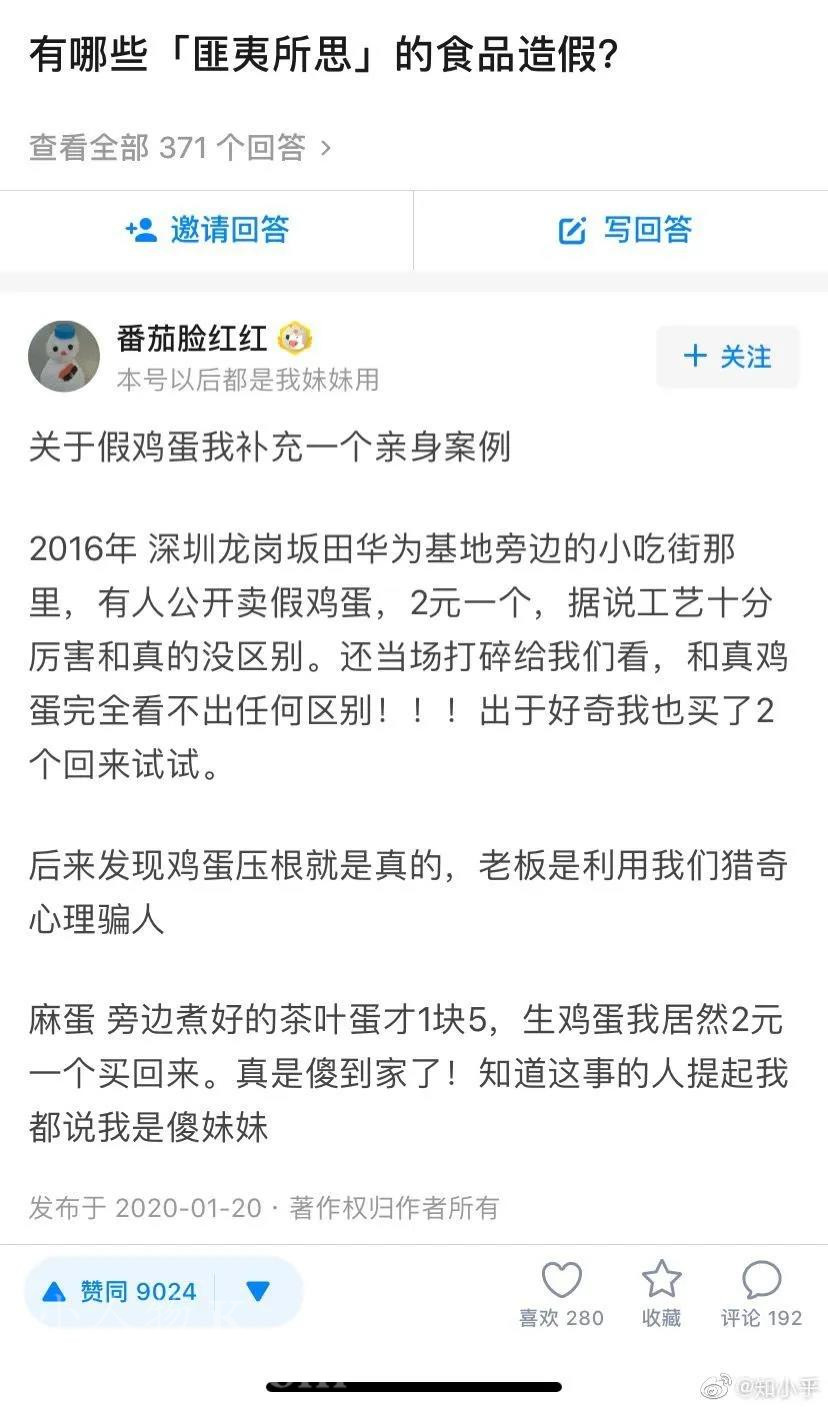
Task: Upvote the answer via 赞同 9024
Action: (119, 1292)
